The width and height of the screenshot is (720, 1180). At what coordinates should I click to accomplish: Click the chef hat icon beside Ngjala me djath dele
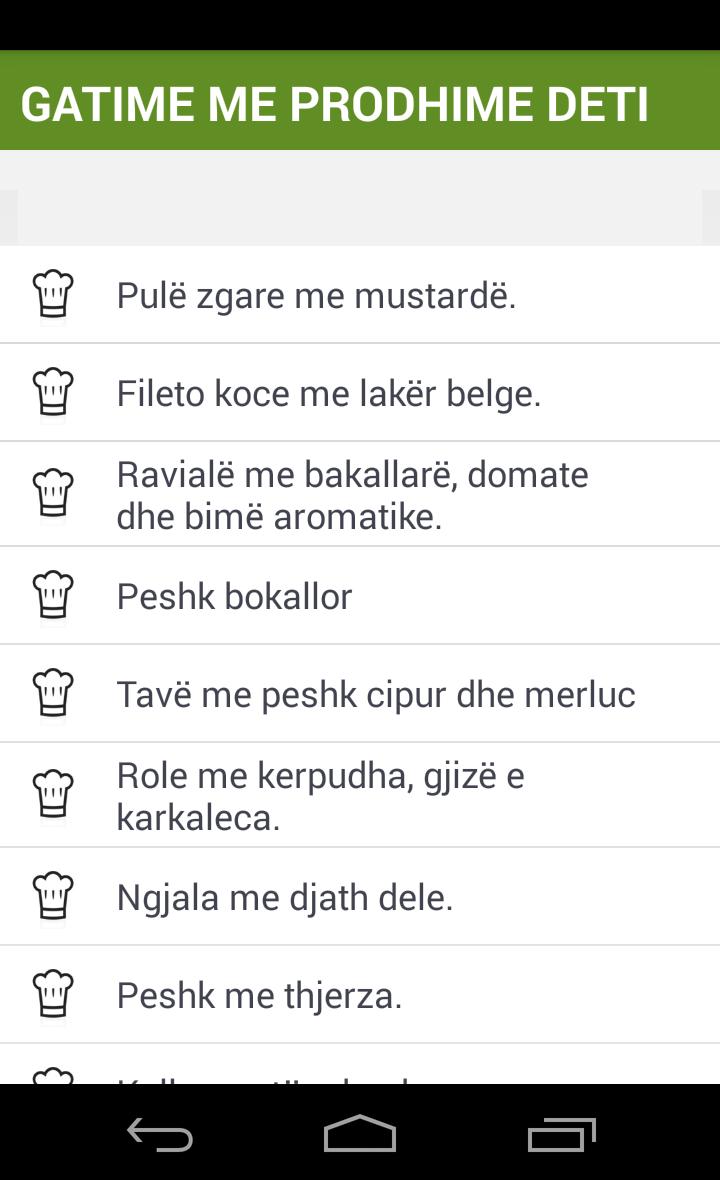(x=55, y=896)
